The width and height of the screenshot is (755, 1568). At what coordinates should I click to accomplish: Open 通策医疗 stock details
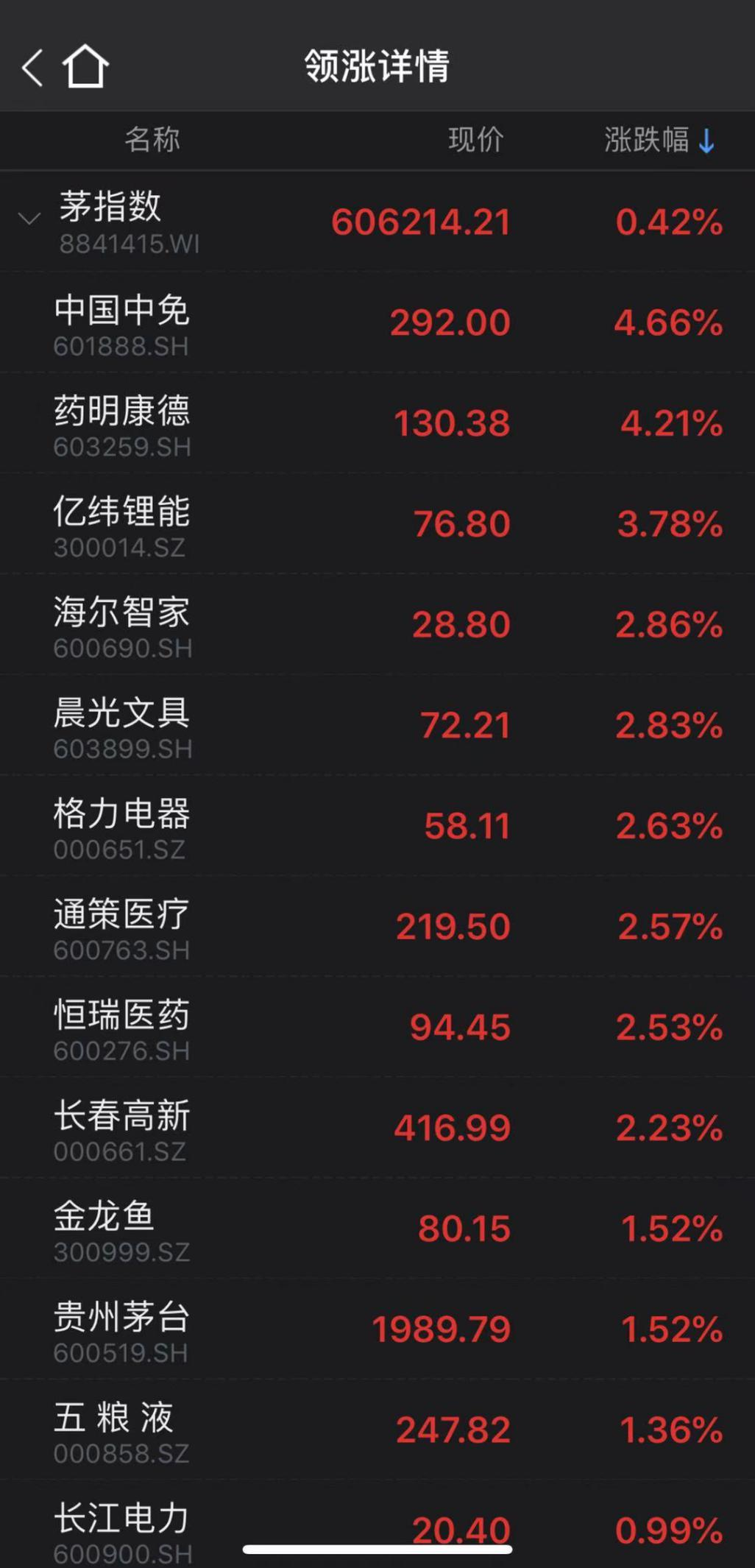coord(377,928)
